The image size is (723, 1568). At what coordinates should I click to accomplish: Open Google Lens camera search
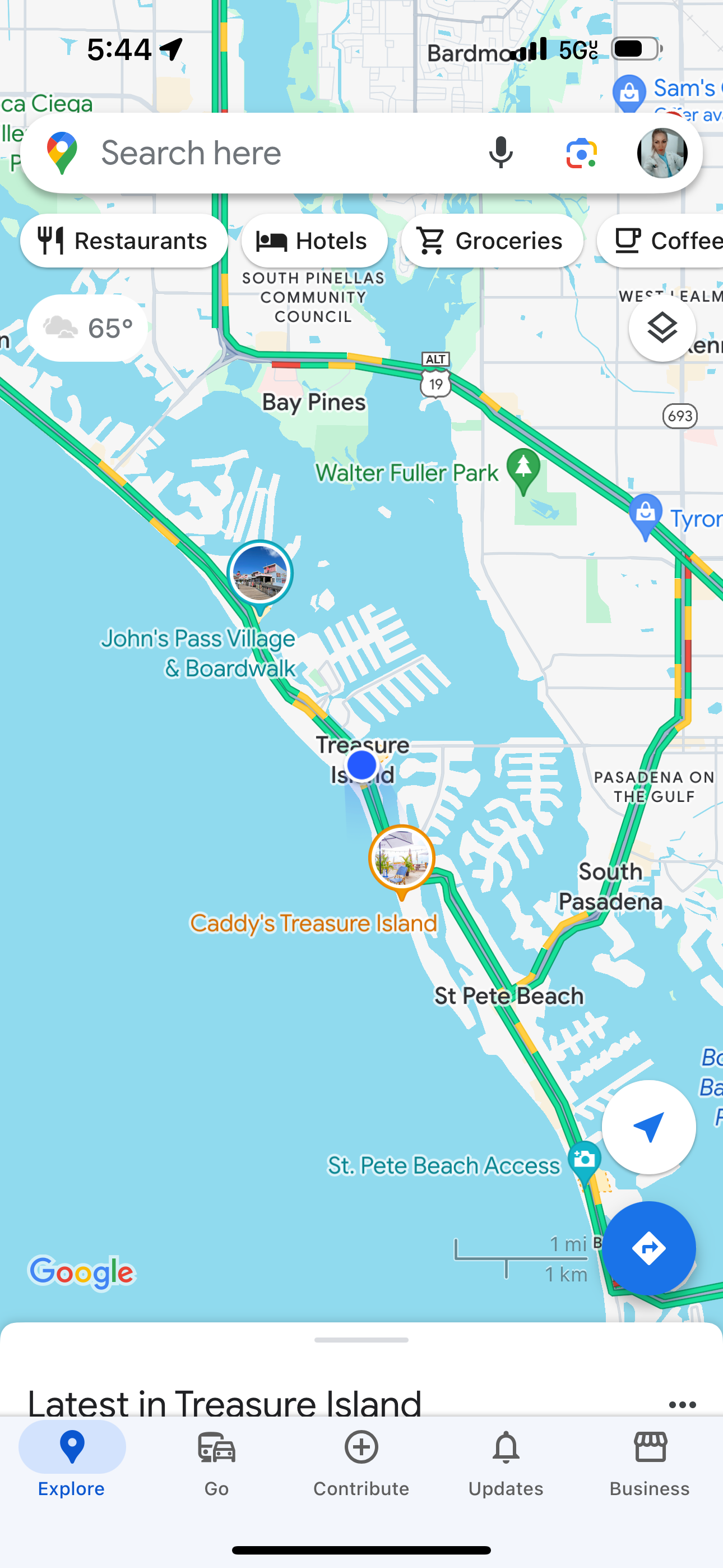pos(581,153)
